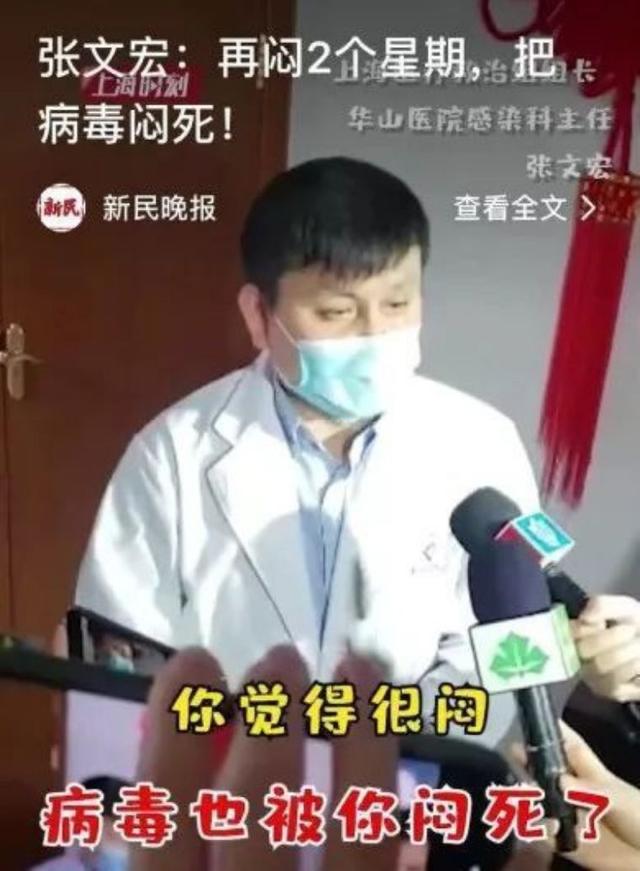Open the full article via 查看全文
The height and width of the screenshot is (871, 640).
[x=524, y=208]
